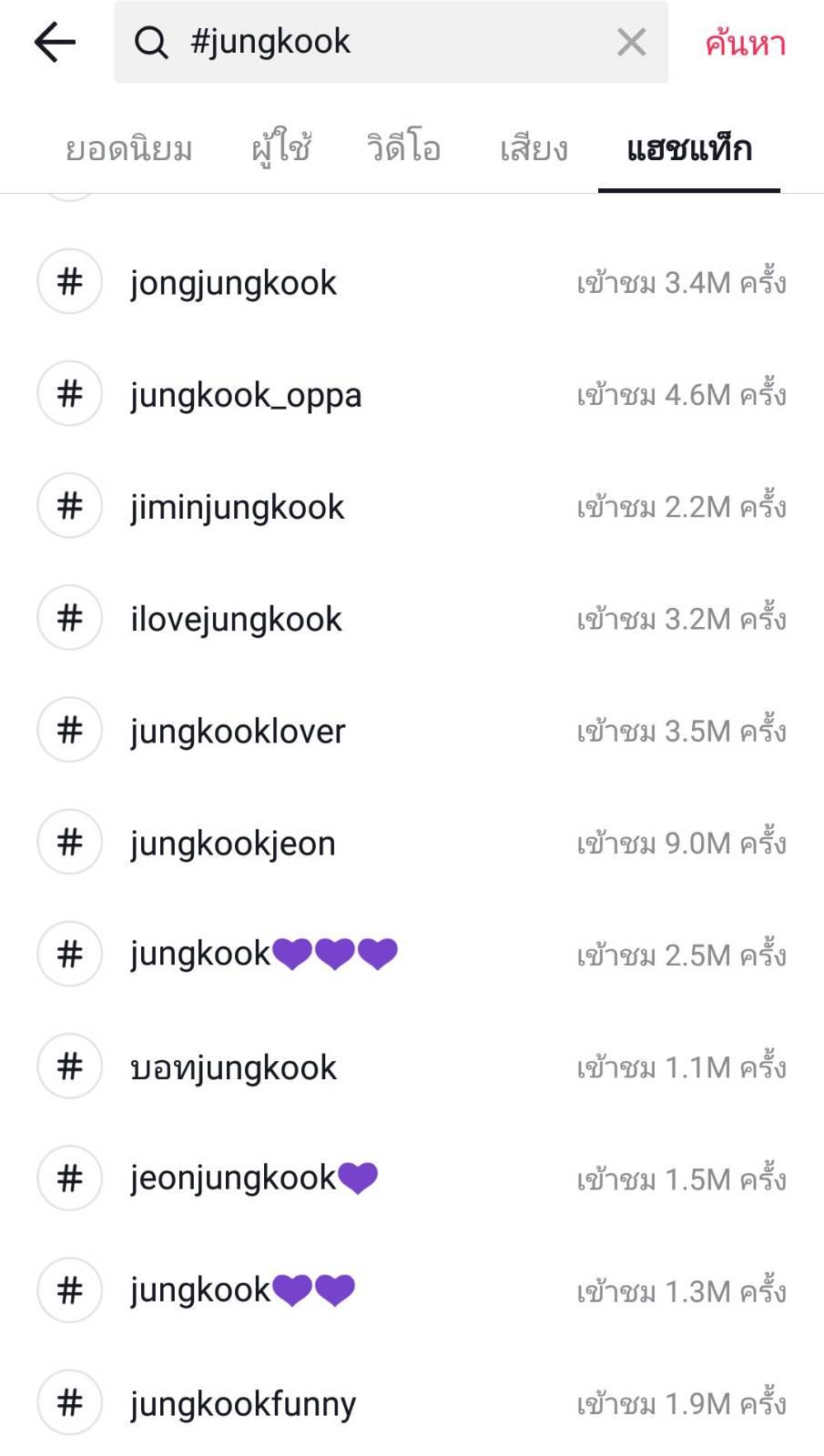Open the jungkookjeon hashtag

pos(232,843)
